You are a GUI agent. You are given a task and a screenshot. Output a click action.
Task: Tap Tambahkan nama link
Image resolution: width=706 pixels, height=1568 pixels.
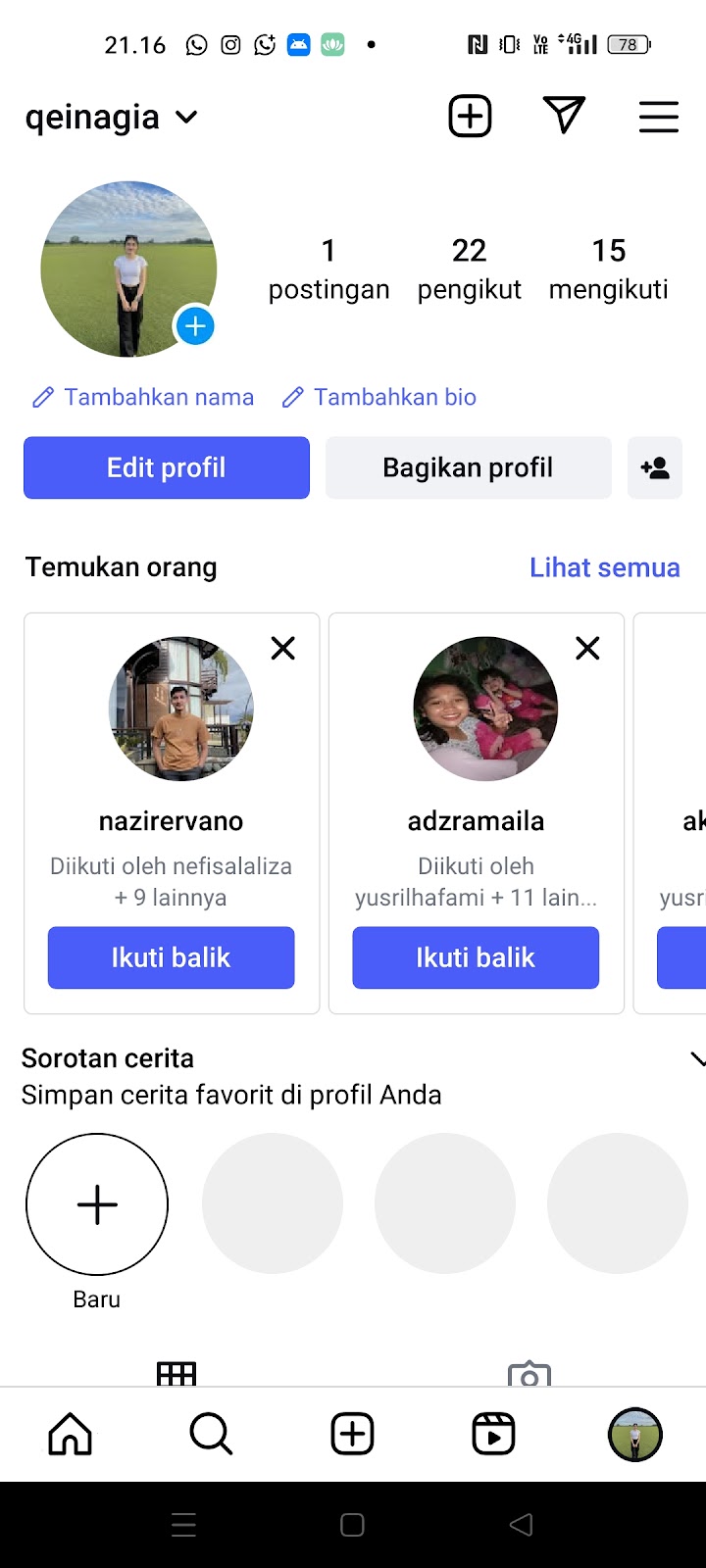point(143,397)
